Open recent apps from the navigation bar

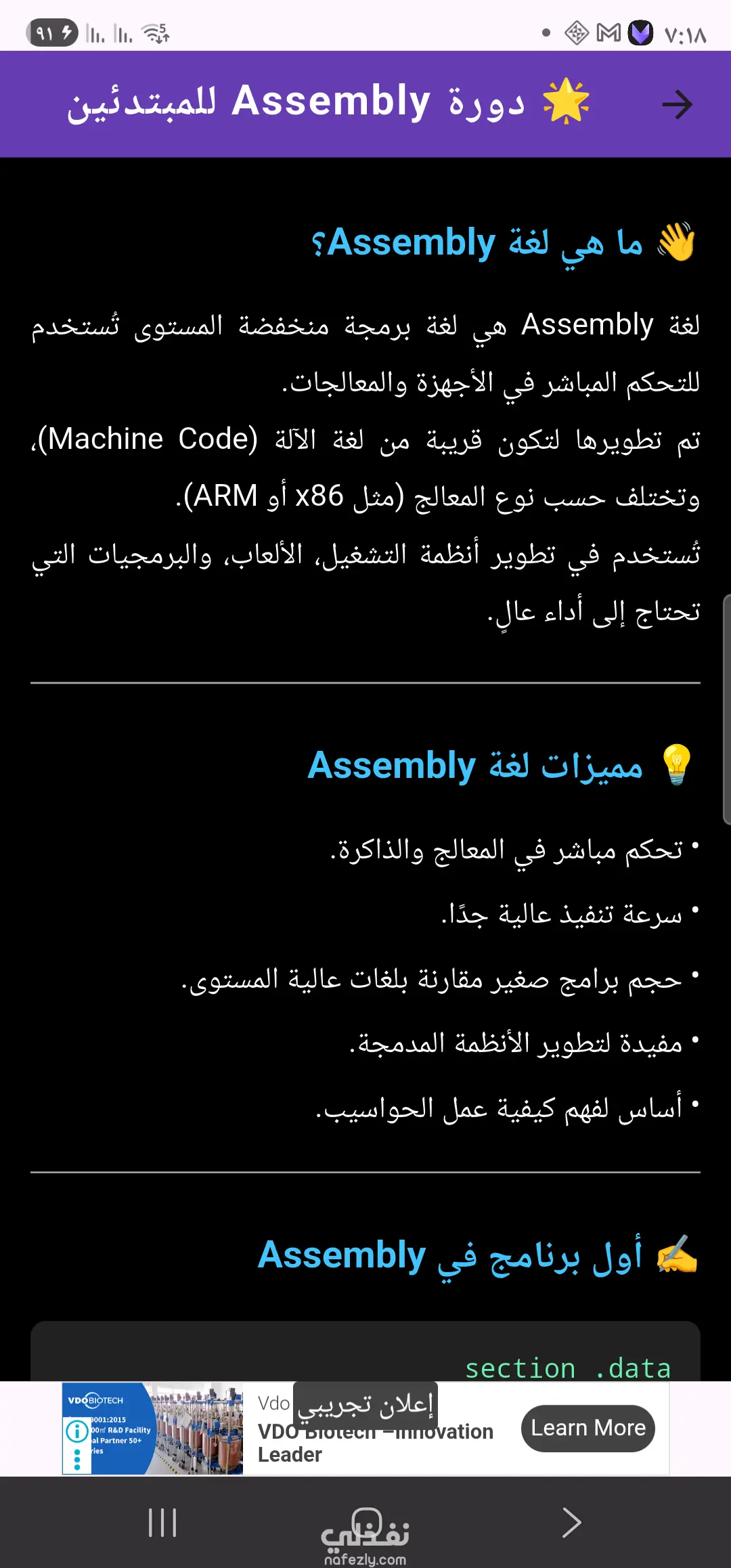pyautogui.click(x=162, y=1523)
